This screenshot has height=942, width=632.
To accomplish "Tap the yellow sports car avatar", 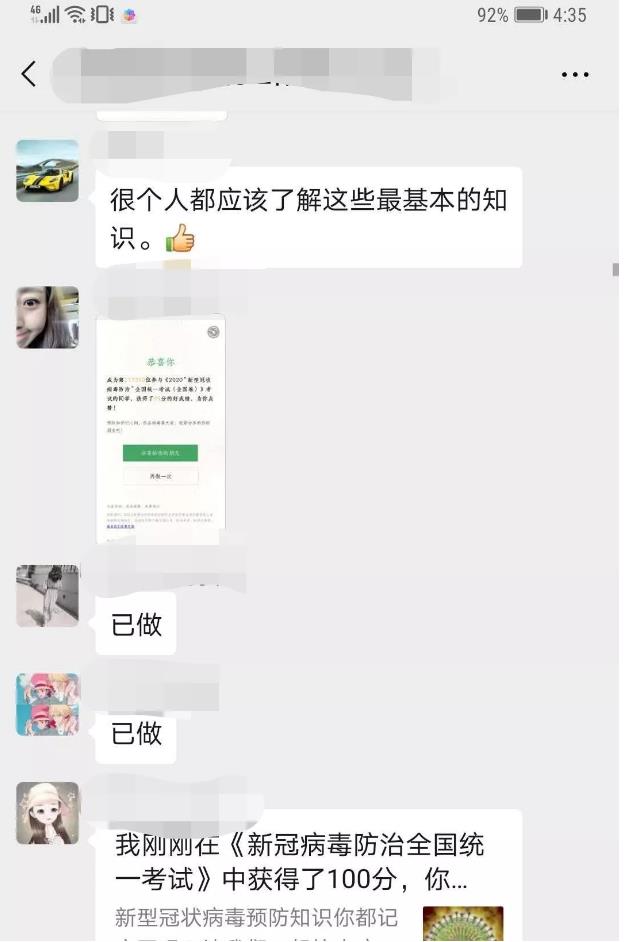I will pyautogui.click(x=48, y=171).
